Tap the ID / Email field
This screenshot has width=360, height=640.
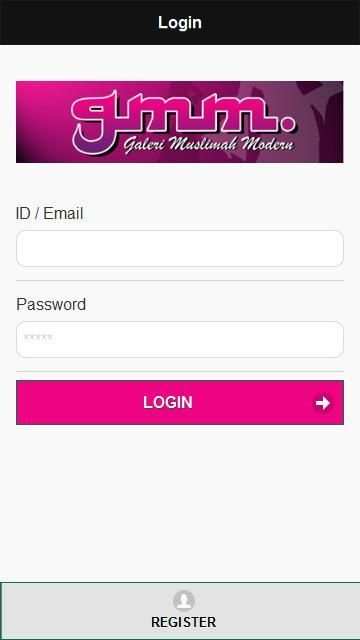(180, 248)
